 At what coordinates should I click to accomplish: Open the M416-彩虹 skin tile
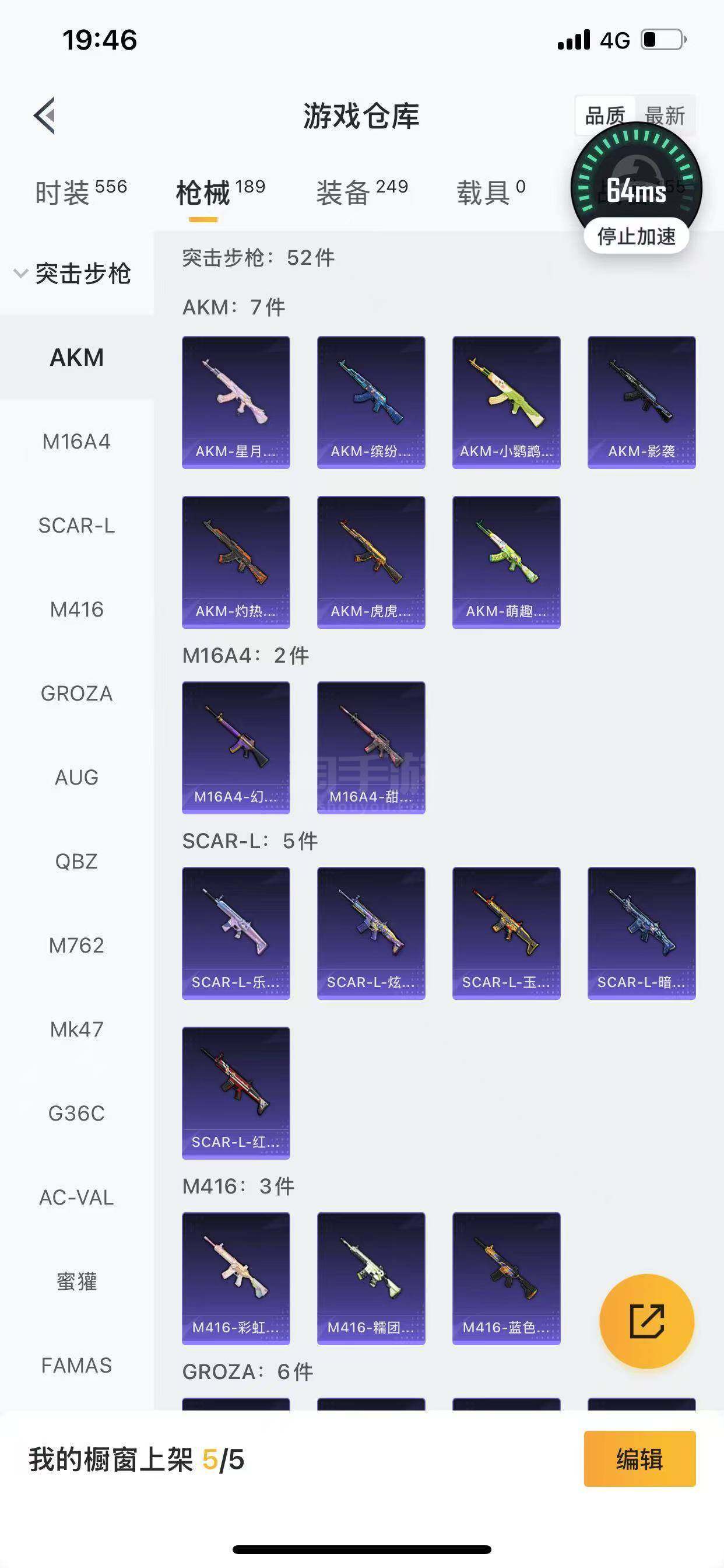click(x=236, y=1278)
